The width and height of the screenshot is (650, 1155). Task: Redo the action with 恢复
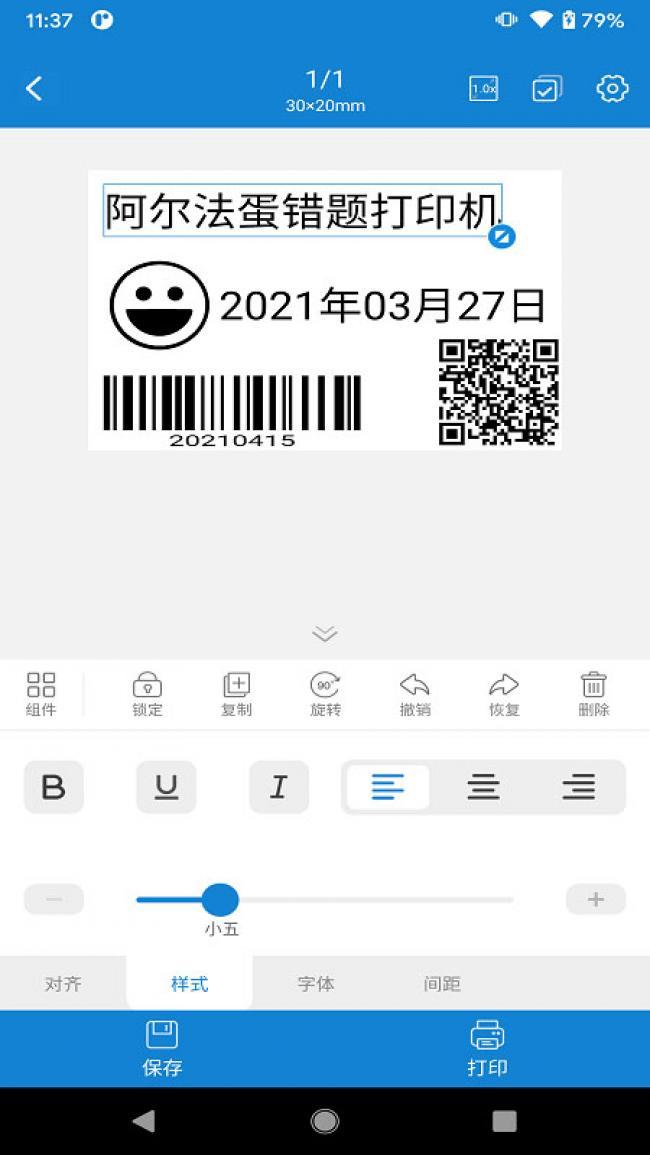click(504, 694)
